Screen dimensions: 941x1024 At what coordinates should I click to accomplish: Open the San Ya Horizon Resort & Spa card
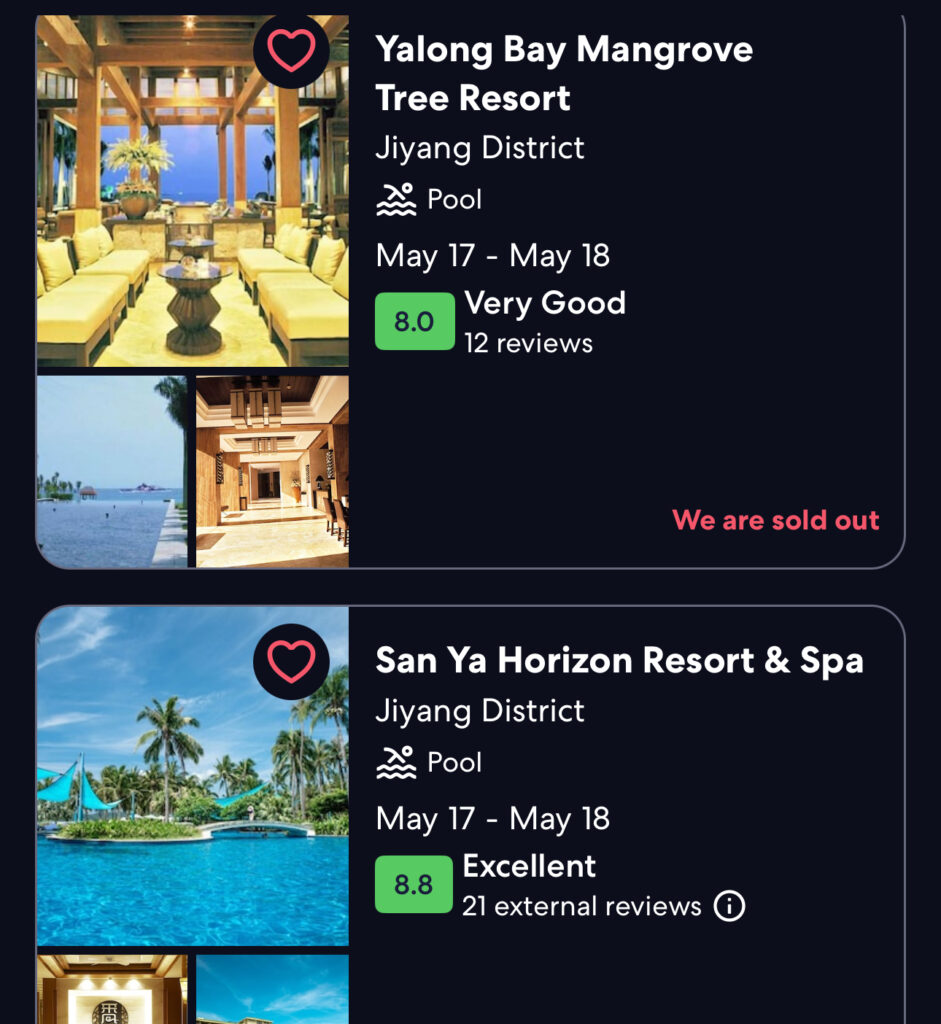[618, 661]
